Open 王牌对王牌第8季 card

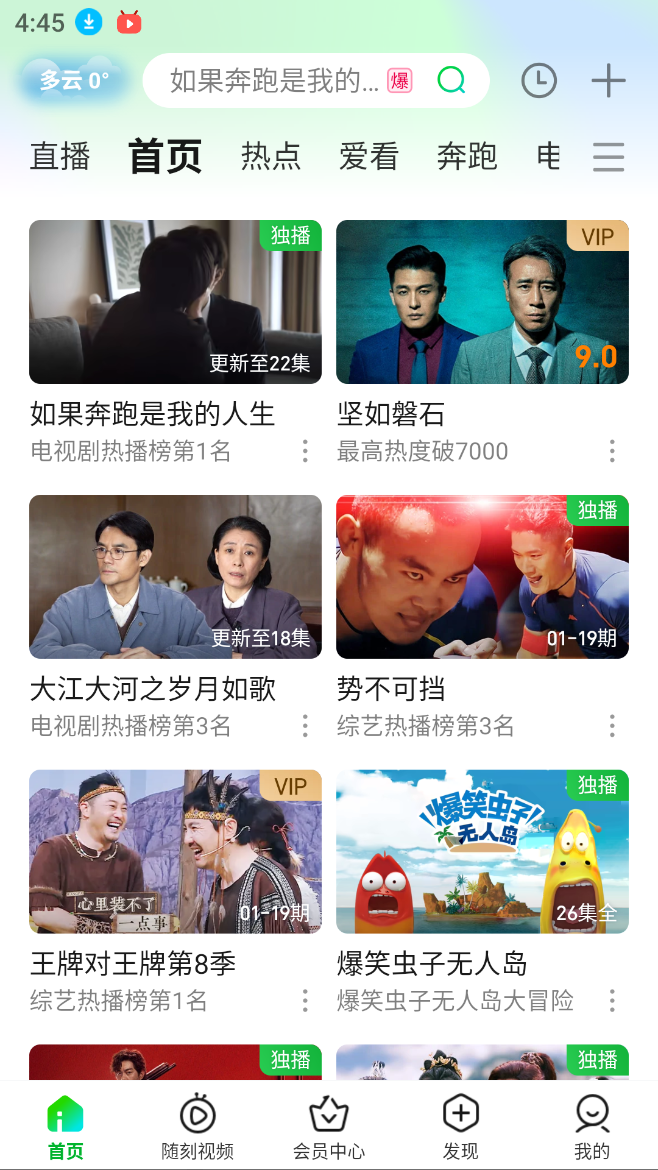coord(175,852)
